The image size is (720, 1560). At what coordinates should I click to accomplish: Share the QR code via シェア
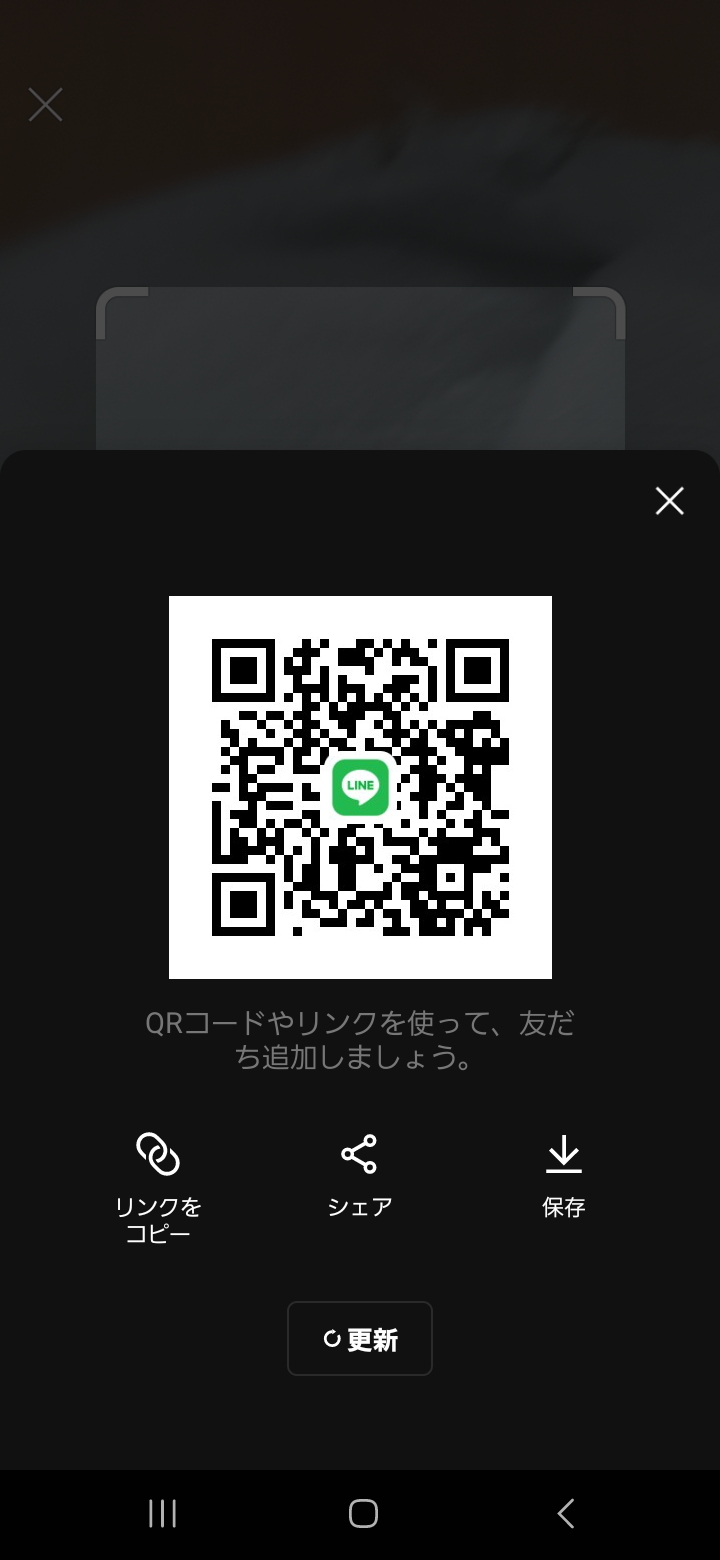click(x=360, y=1176)
